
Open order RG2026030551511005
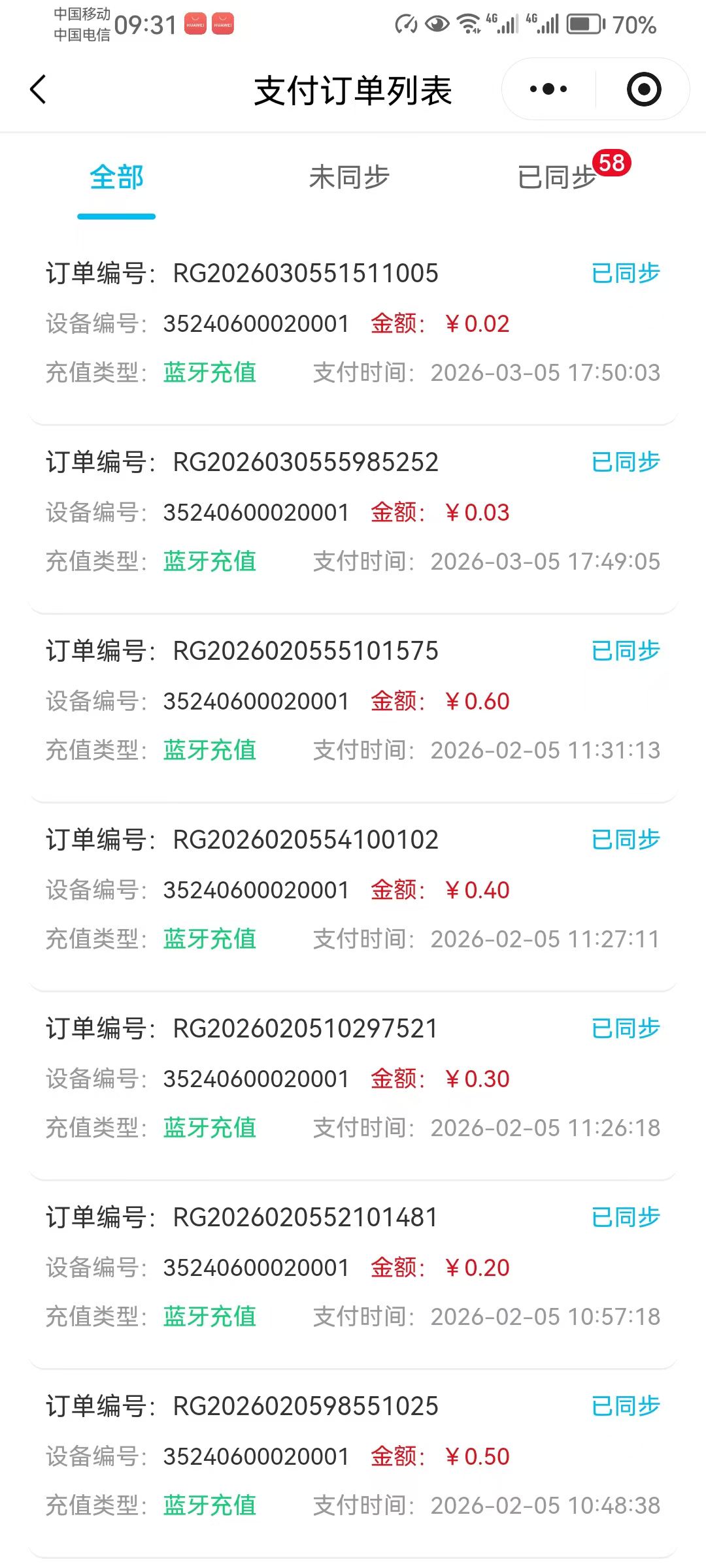[353, 323]
